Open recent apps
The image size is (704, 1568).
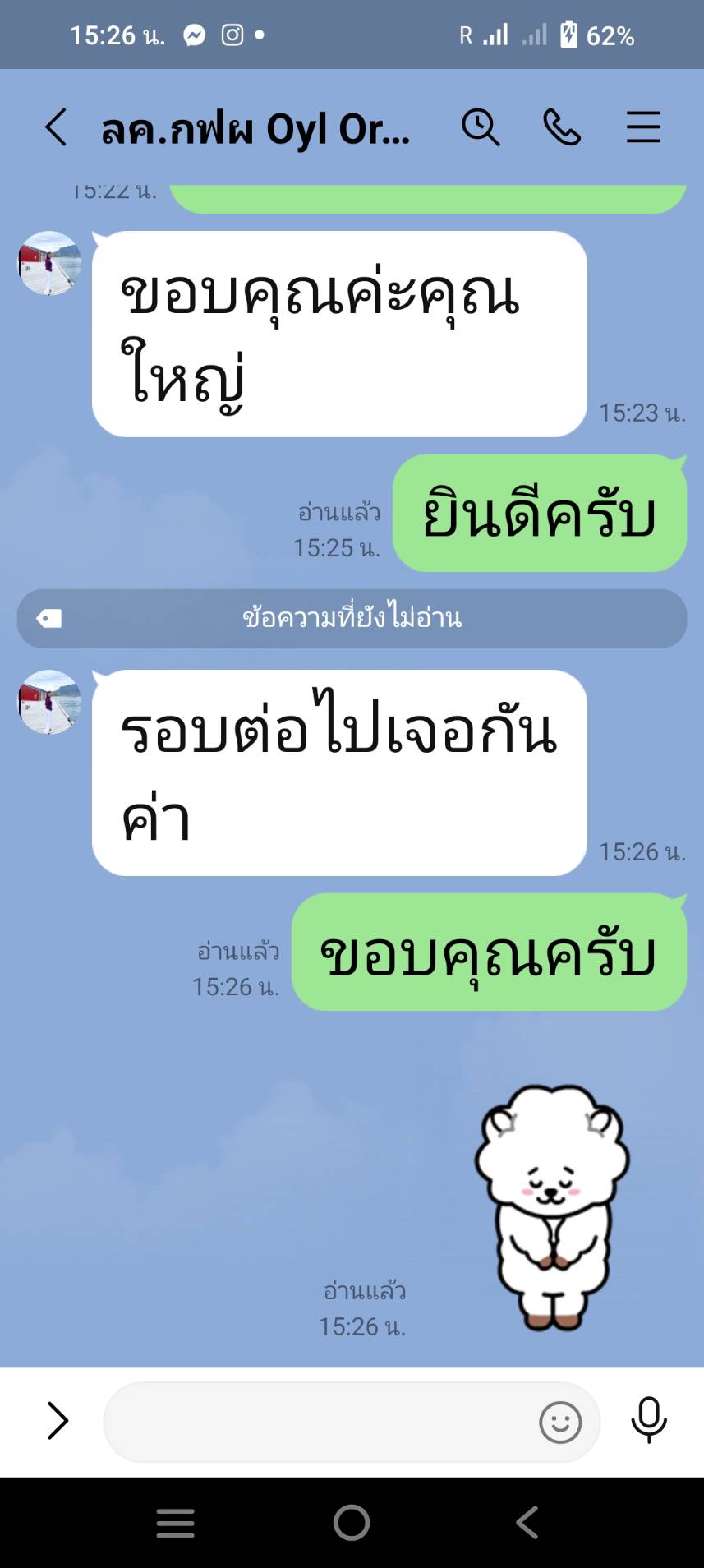[176, 1523]
